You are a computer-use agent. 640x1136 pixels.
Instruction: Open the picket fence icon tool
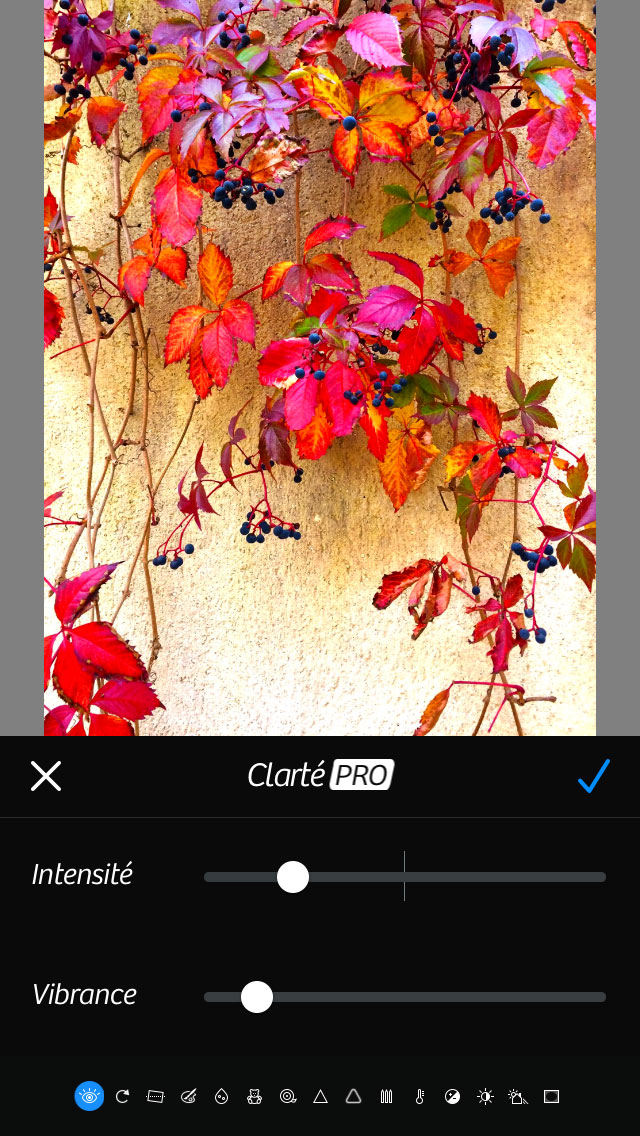(386, 1096)
